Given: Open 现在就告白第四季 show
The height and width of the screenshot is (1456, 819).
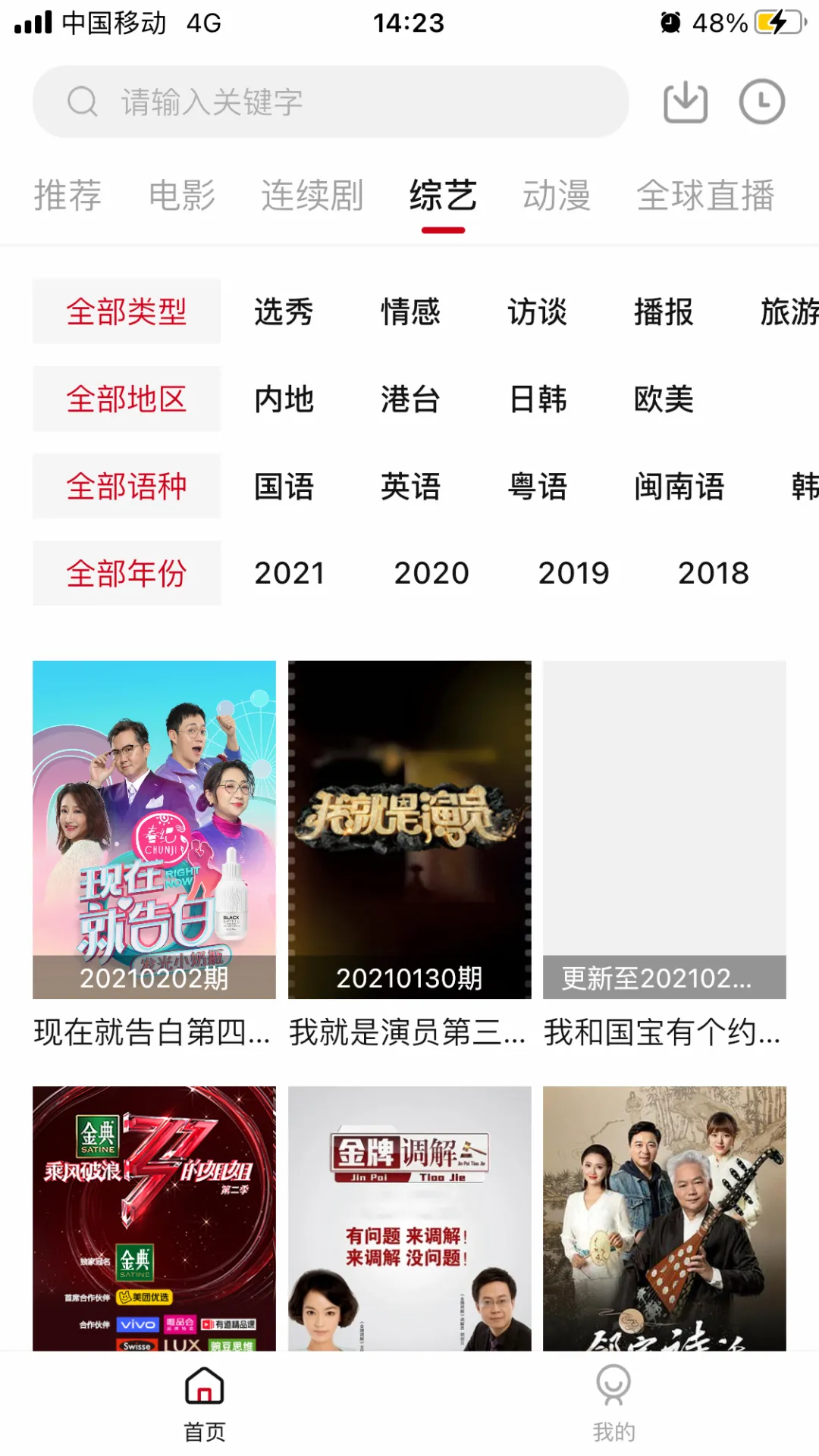Looking at the screenshot, I should click(154, 829).
